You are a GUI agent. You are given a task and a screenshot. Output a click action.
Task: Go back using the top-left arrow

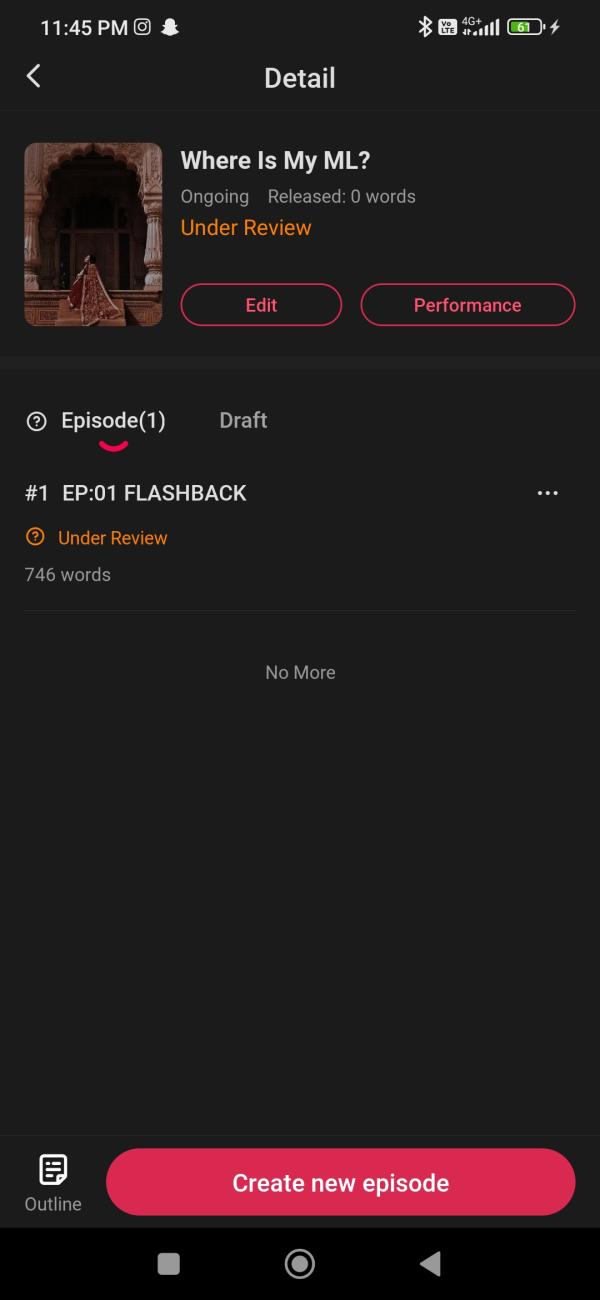(34, 76)
